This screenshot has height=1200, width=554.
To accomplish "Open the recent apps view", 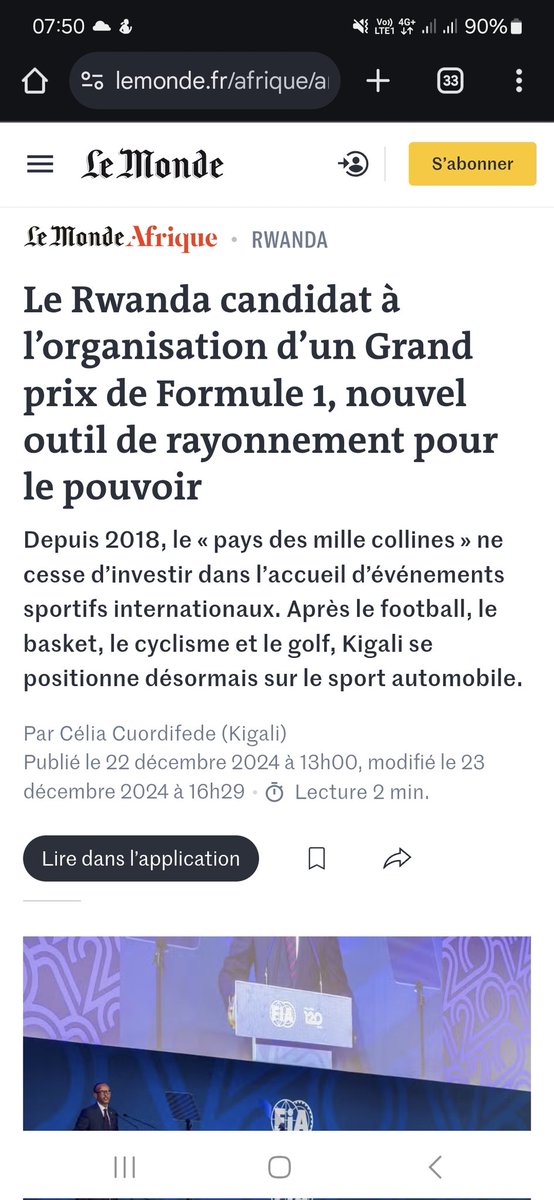I will click(124, 1166).
